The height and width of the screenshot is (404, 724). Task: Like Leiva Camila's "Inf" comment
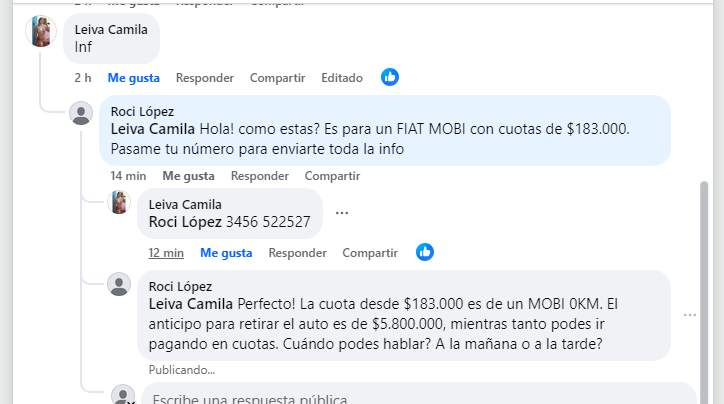tap(133, 77)
